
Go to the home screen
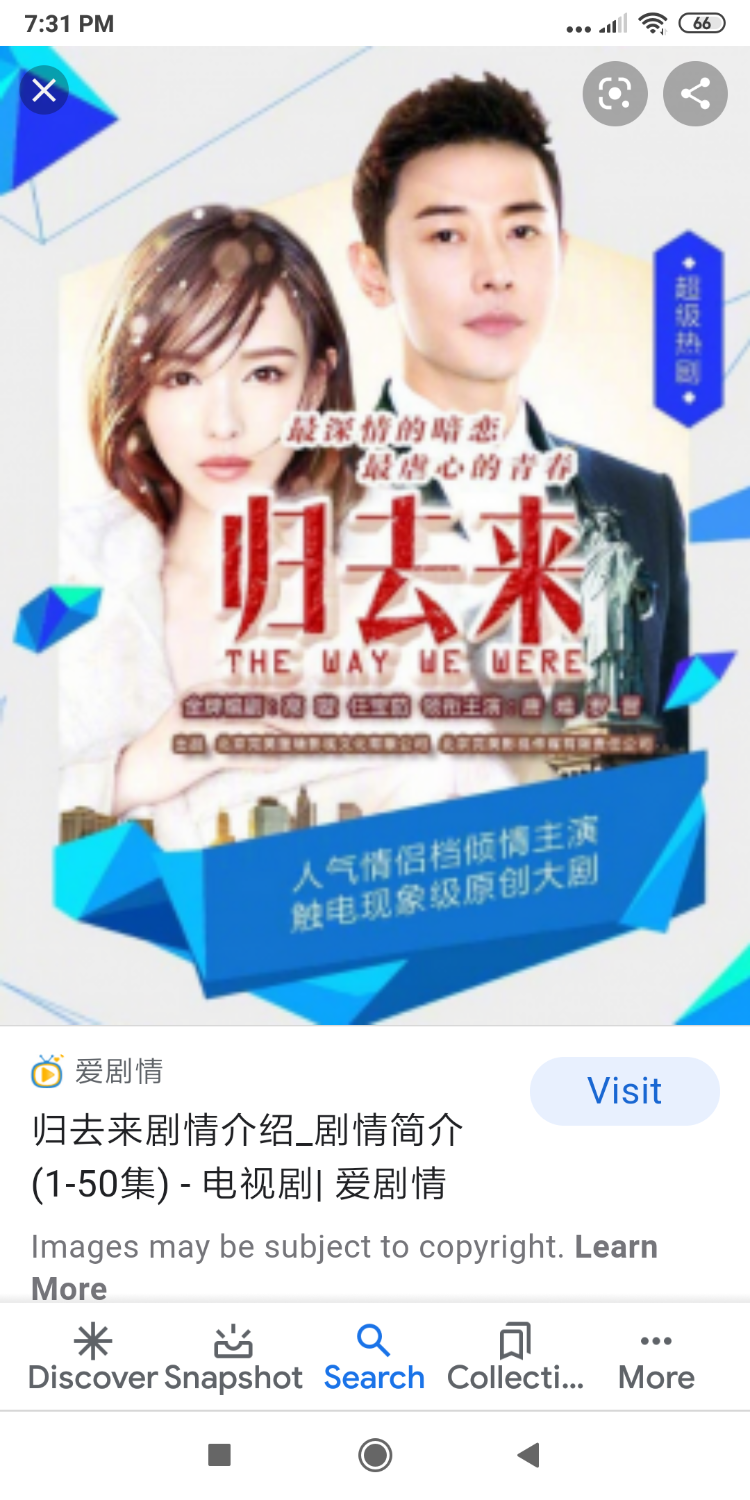coord(375,1455)
